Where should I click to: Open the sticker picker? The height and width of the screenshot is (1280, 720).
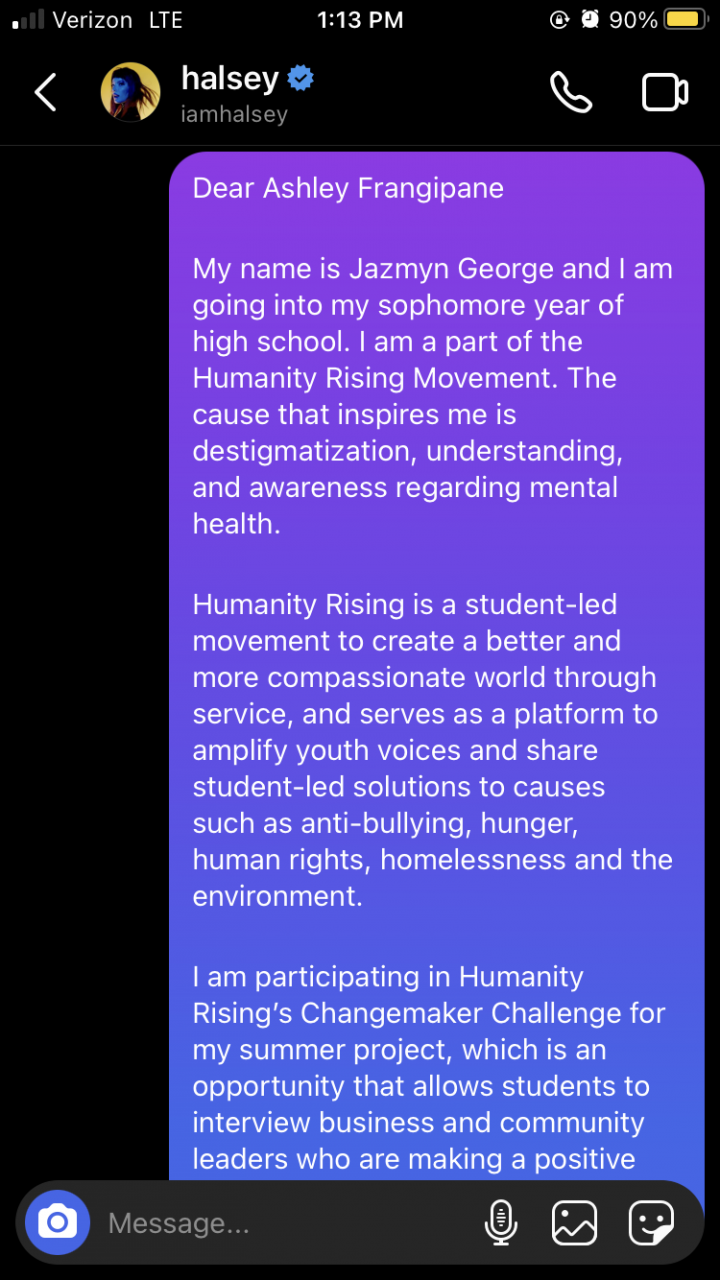(x=650, y=1222)
